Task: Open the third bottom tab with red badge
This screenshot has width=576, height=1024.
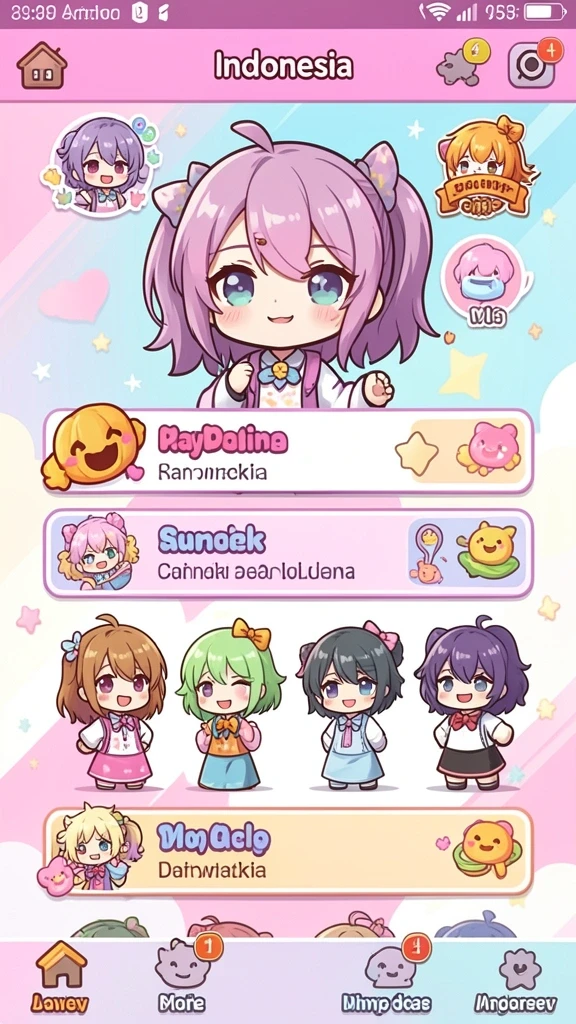Action: tap(386, 975)
